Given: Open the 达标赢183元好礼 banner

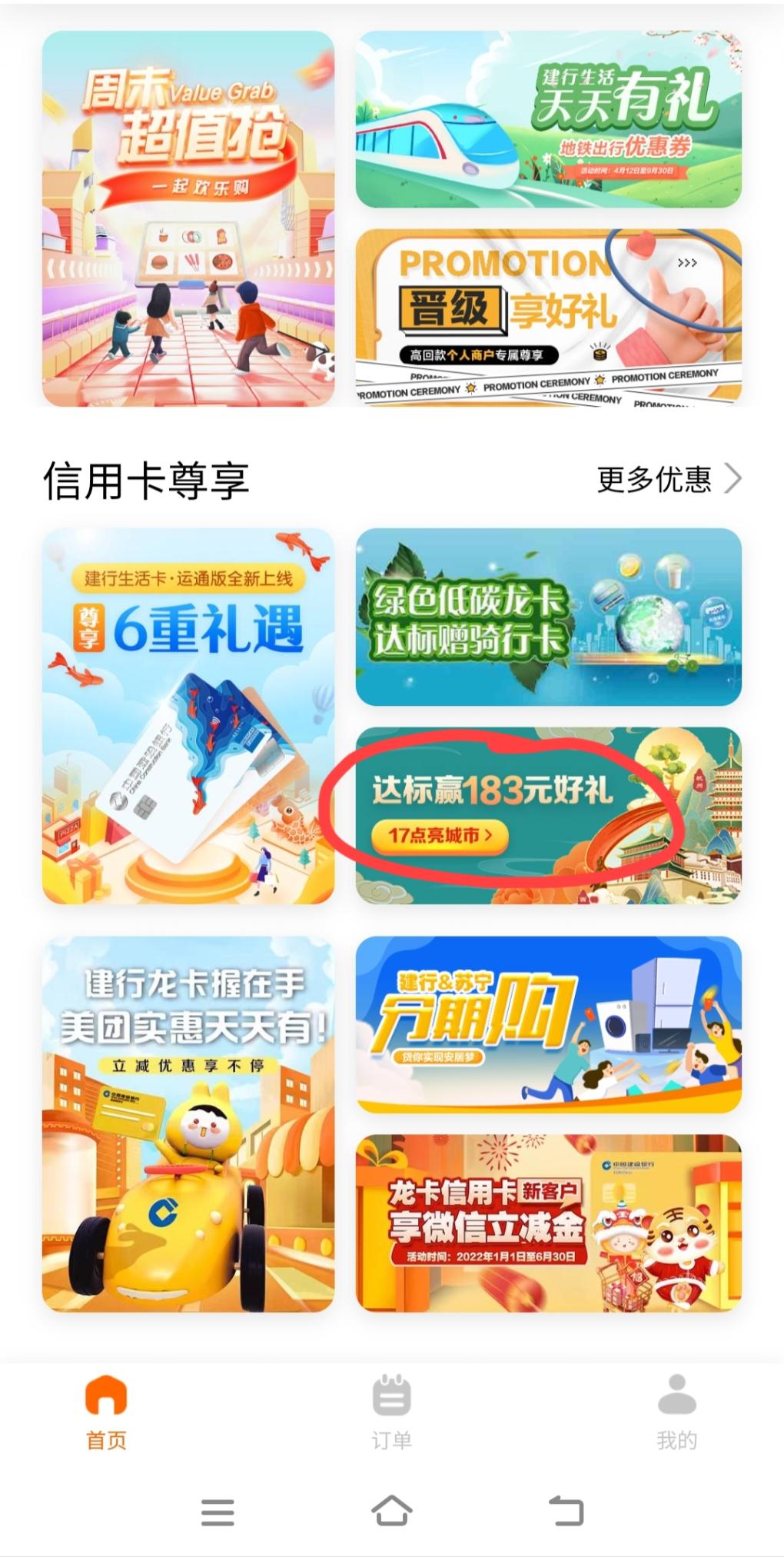Looking at the screenshot, I should (548, 815).
